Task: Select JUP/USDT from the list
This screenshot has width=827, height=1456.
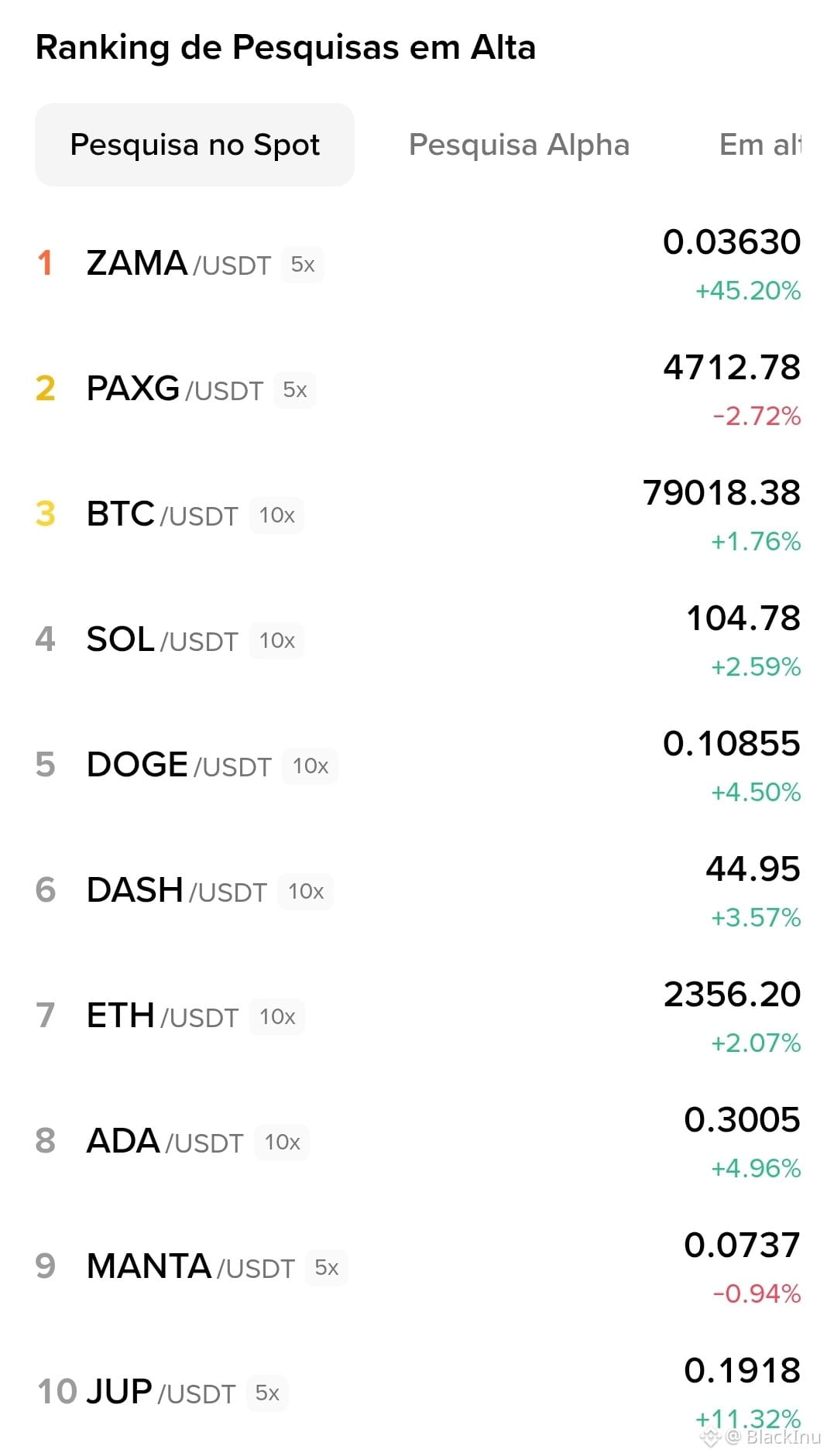Action: (x=160, y=1393)
